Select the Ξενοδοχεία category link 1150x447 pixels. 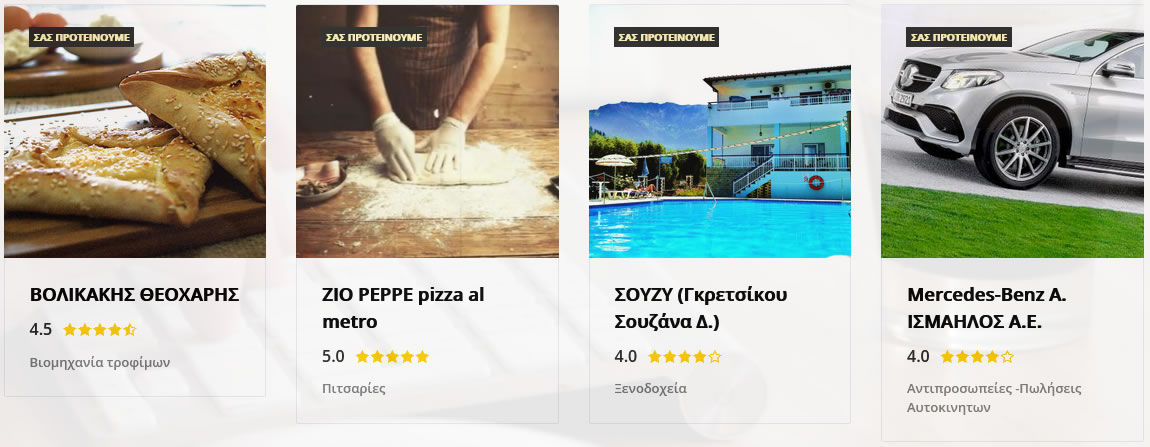[x=650, y=388]
